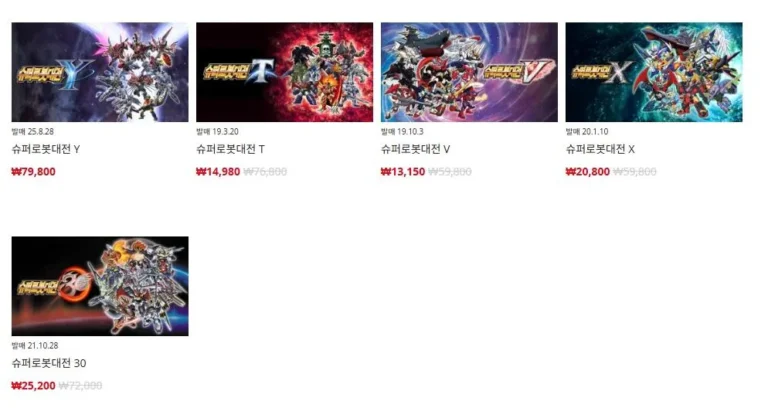Select the 슈퍼로봇대전 V product tile
This screenshot has height=408, width=768.
(x=469, y=72)
